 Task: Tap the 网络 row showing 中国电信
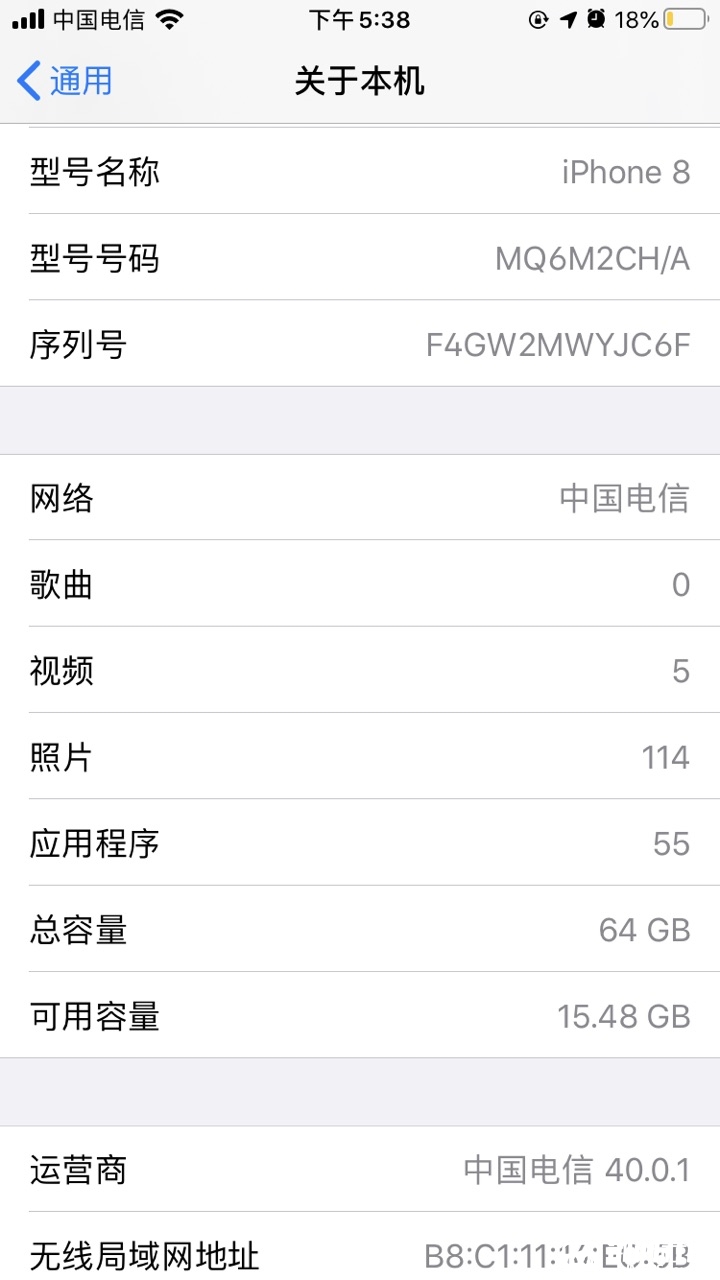[360, 497]
